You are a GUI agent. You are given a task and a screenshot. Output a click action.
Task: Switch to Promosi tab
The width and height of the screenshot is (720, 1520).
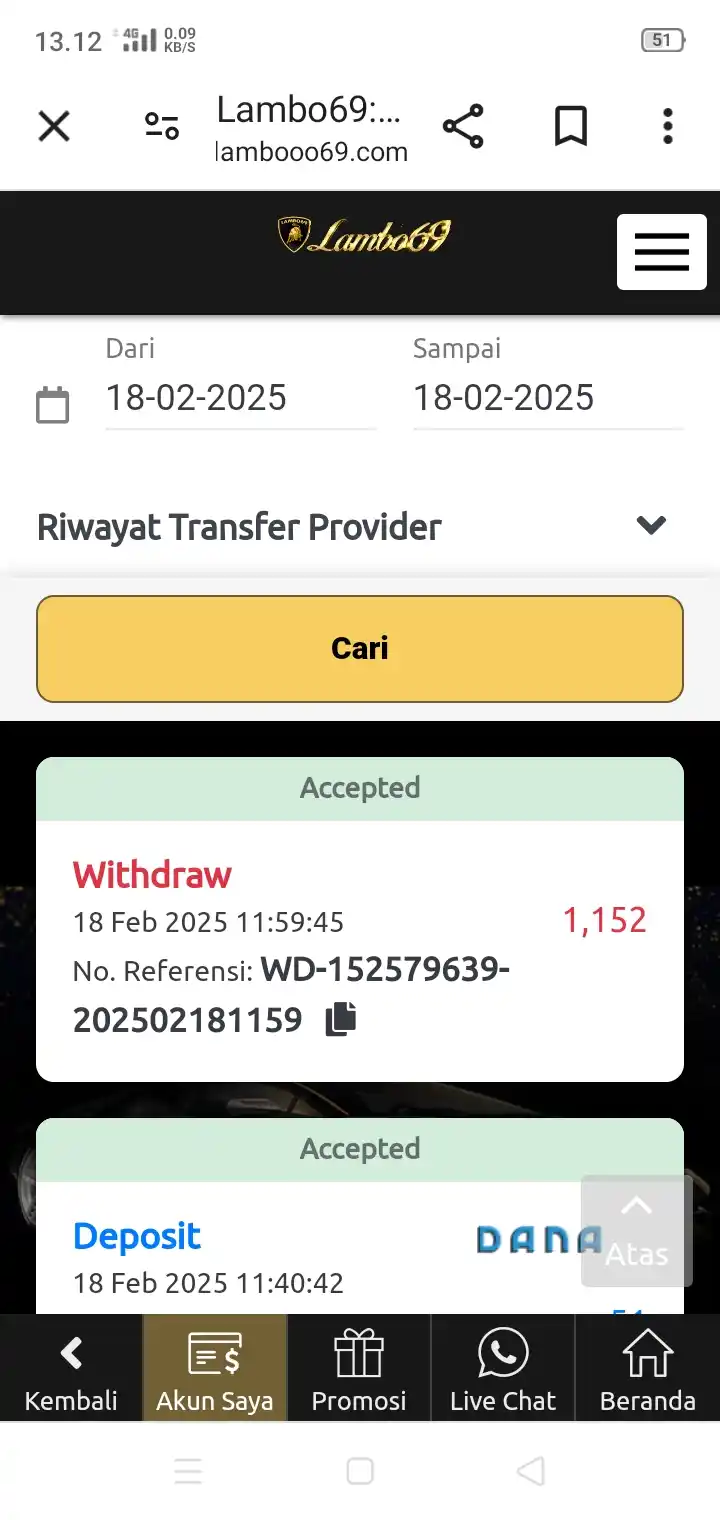pos(359,1368)
